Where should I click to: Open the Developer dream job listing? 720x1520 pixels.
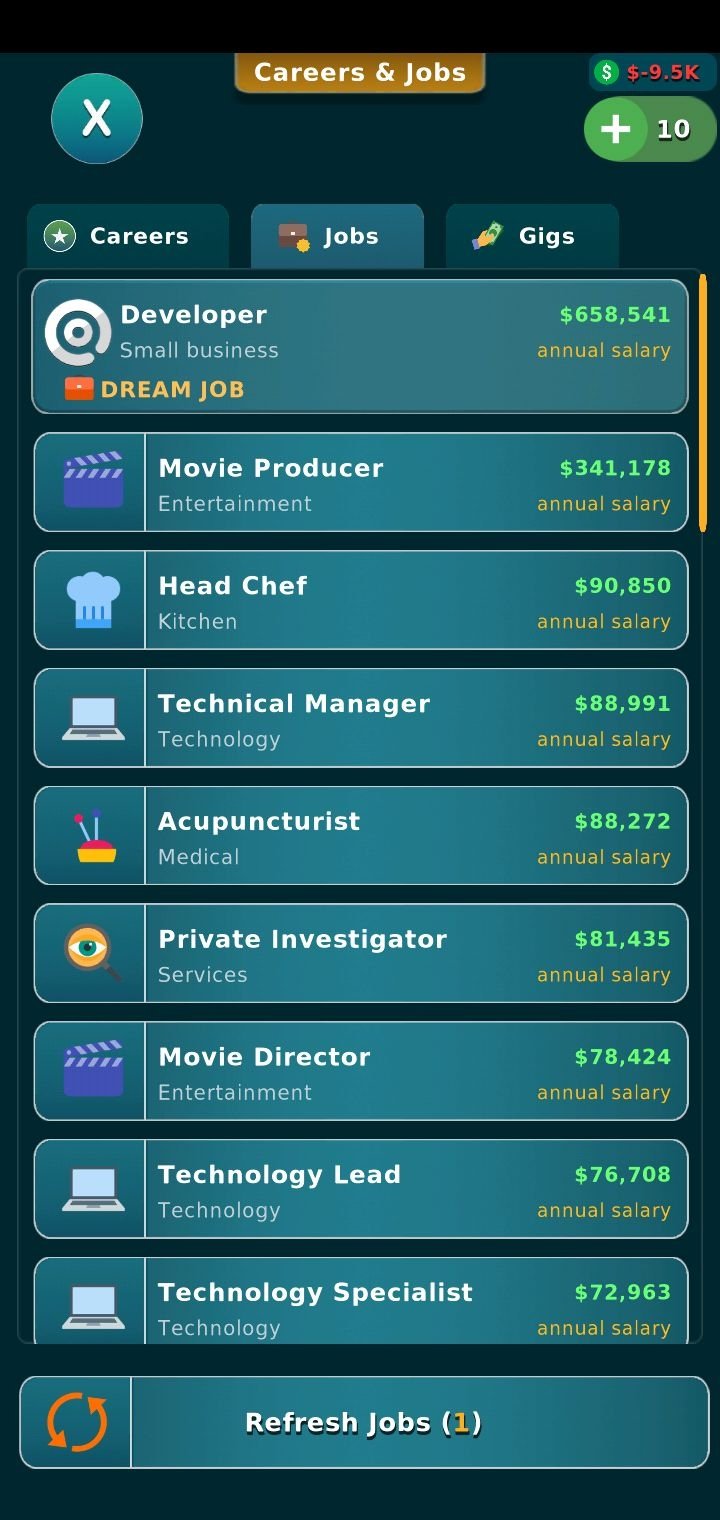[360, 347]
